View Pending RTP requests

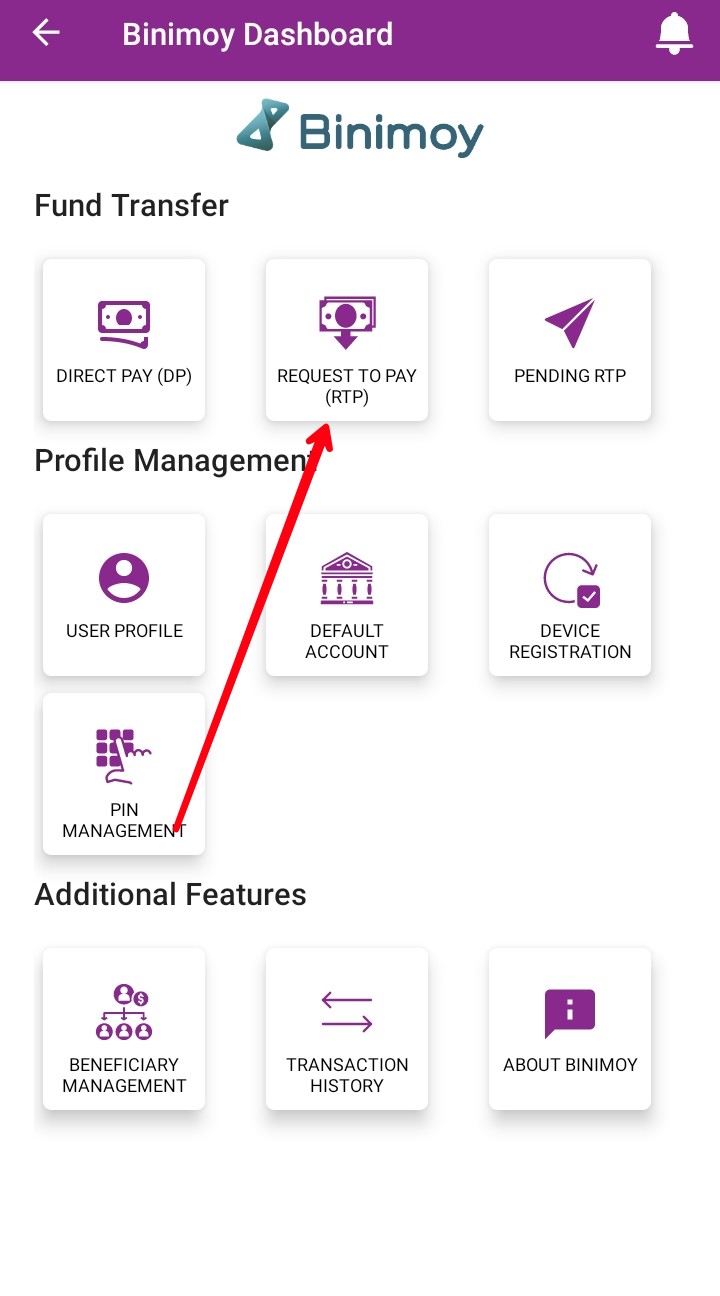(x=570, y=340)
